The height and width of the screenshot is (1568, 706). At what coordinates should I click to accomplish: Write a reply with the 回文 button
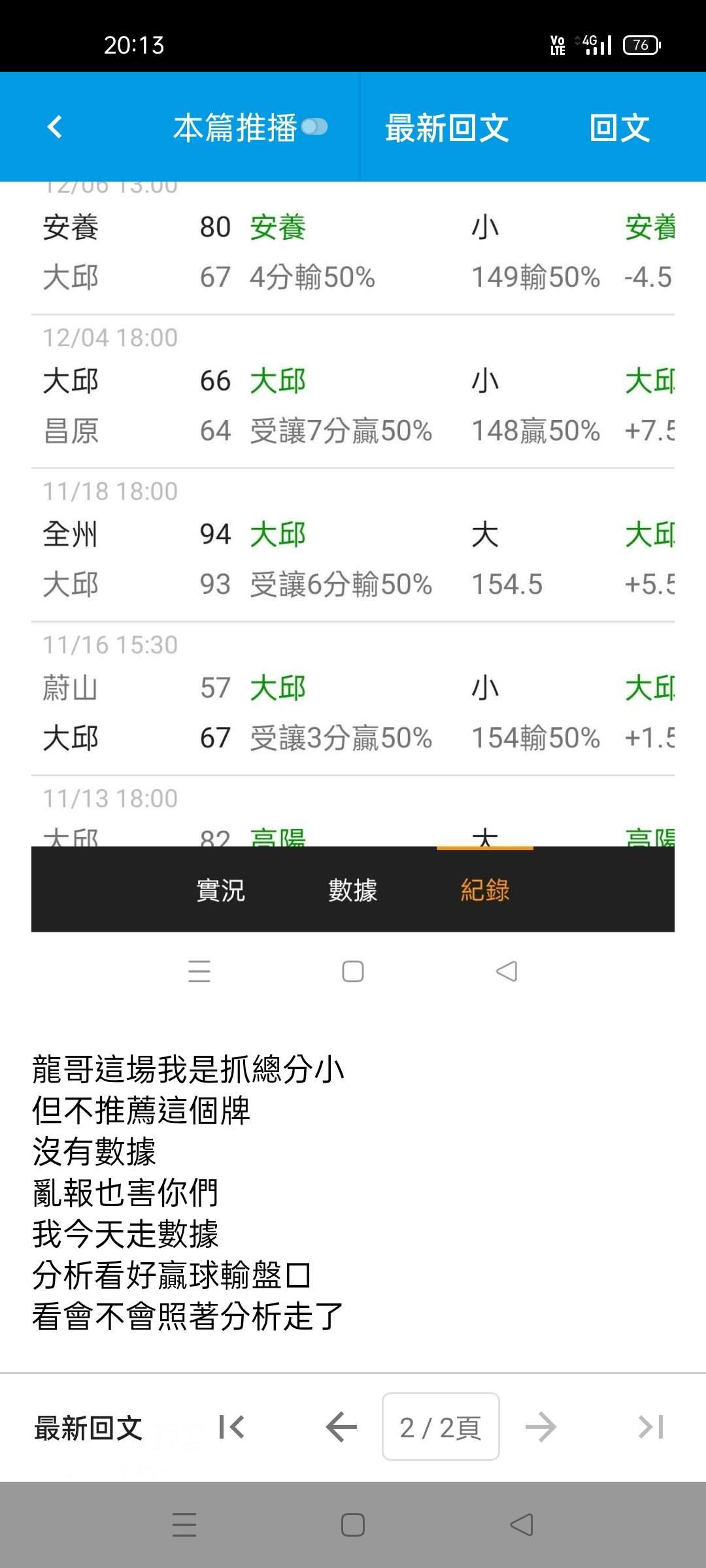[x=619, y=127]
